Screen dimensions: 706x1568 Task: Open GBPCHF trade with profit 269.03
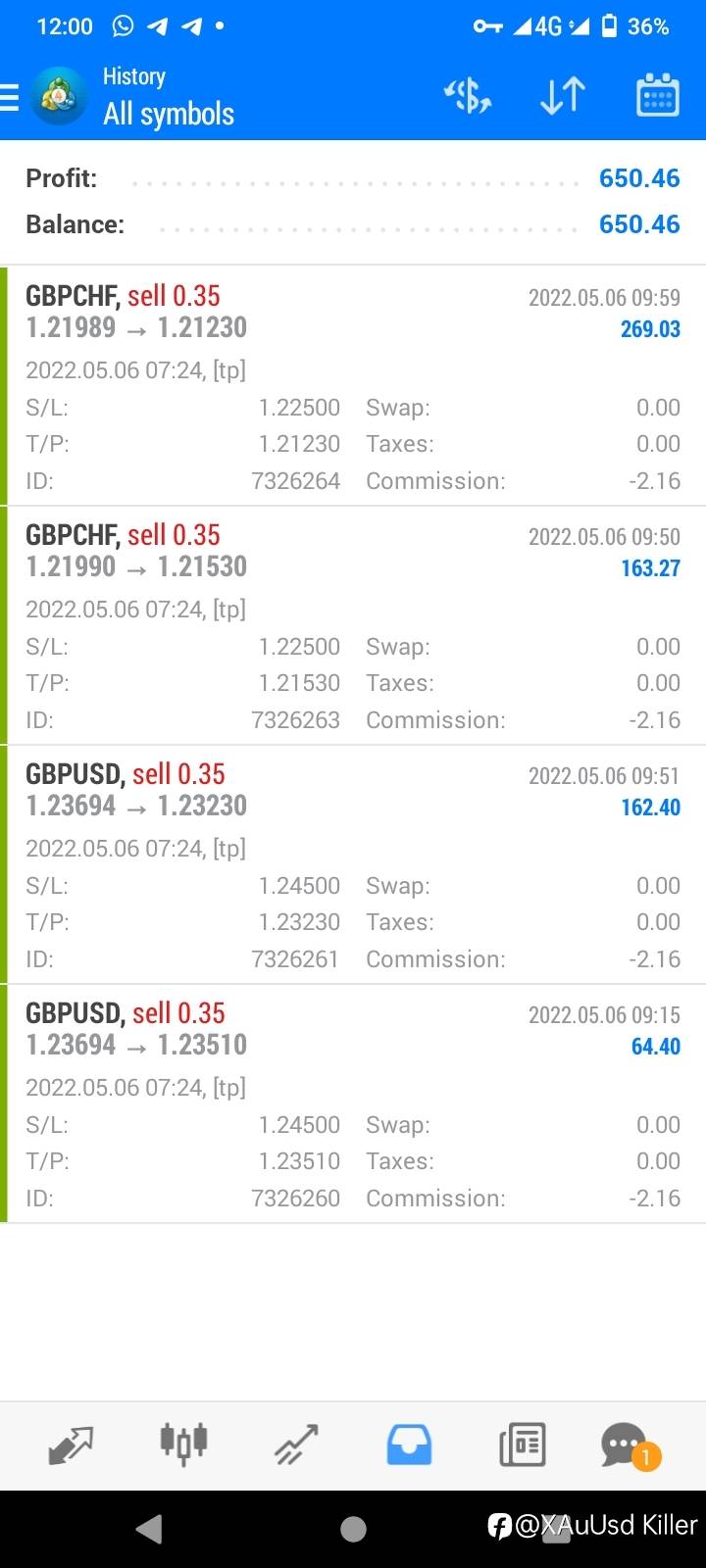tap(353, 386)
